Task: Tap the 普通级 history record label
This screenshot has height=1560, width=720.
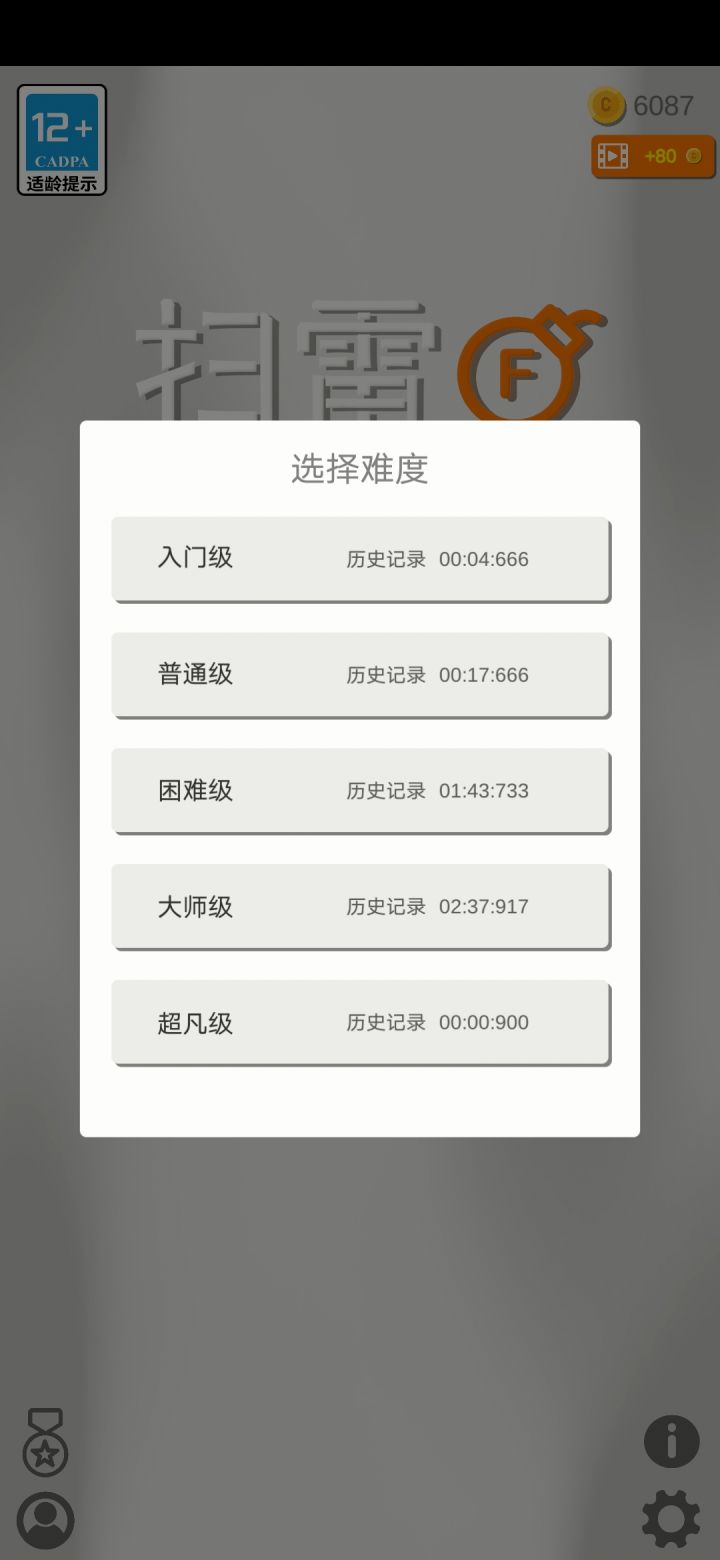Action: point(385,675)
